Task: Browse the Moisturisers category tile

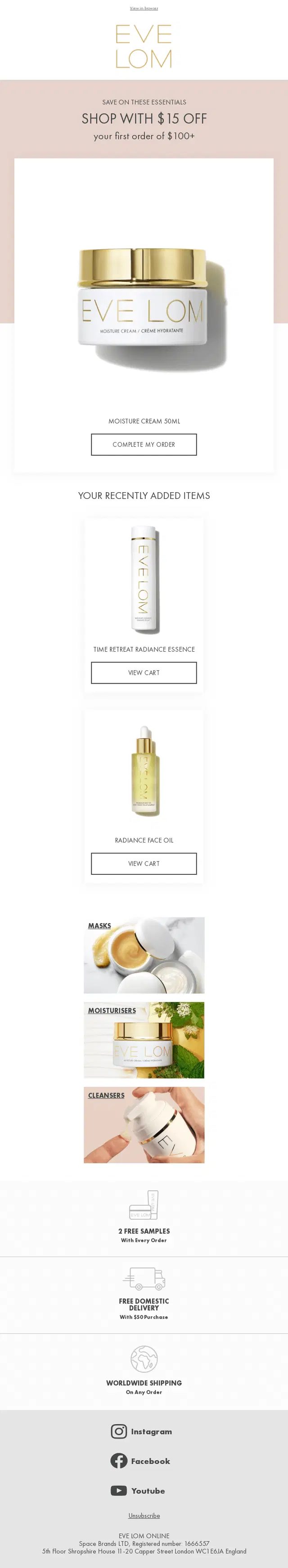Action: 144,1040
